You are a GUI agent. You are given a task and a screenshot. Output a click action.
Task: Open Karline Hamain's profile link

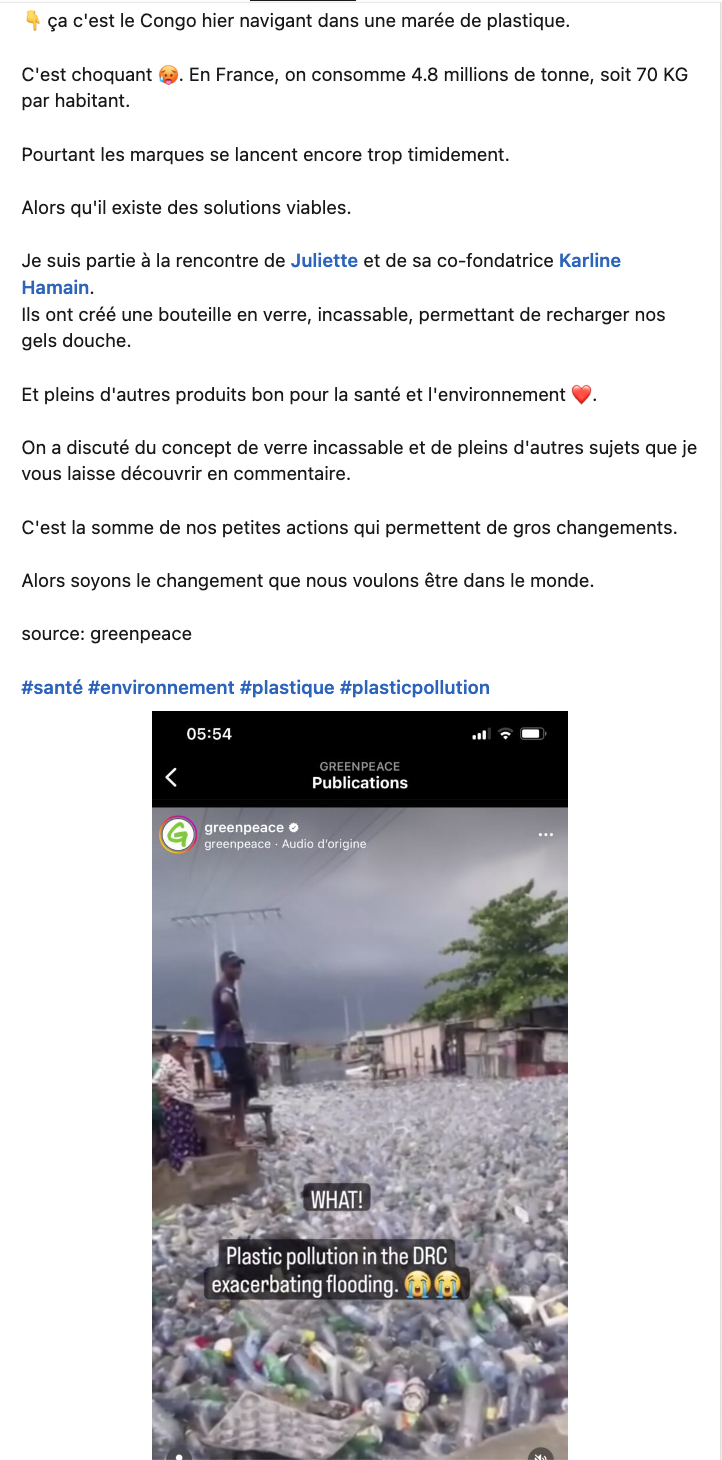pos(589,261)
